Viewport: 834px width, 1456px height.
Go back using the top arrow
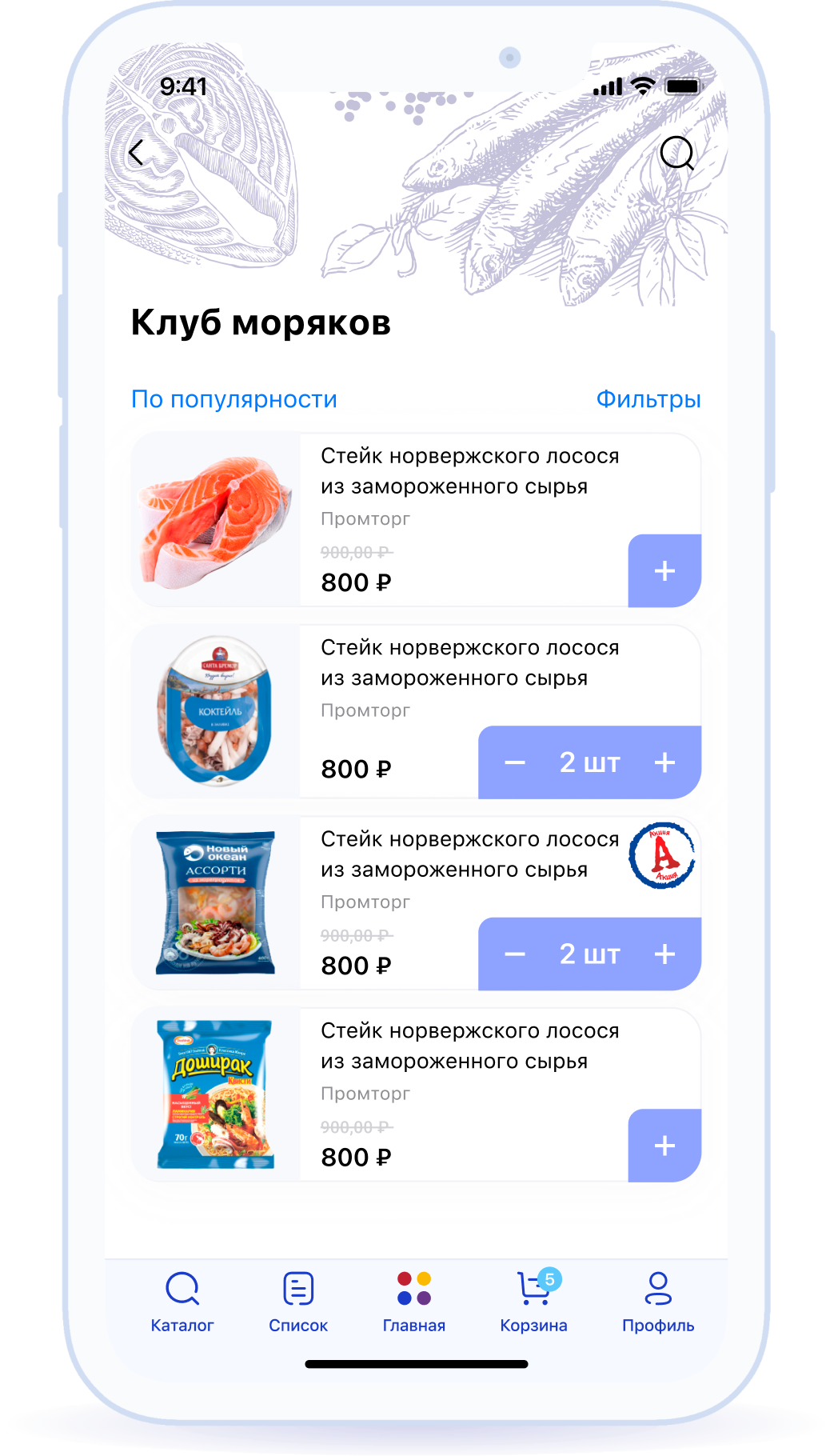137,152
